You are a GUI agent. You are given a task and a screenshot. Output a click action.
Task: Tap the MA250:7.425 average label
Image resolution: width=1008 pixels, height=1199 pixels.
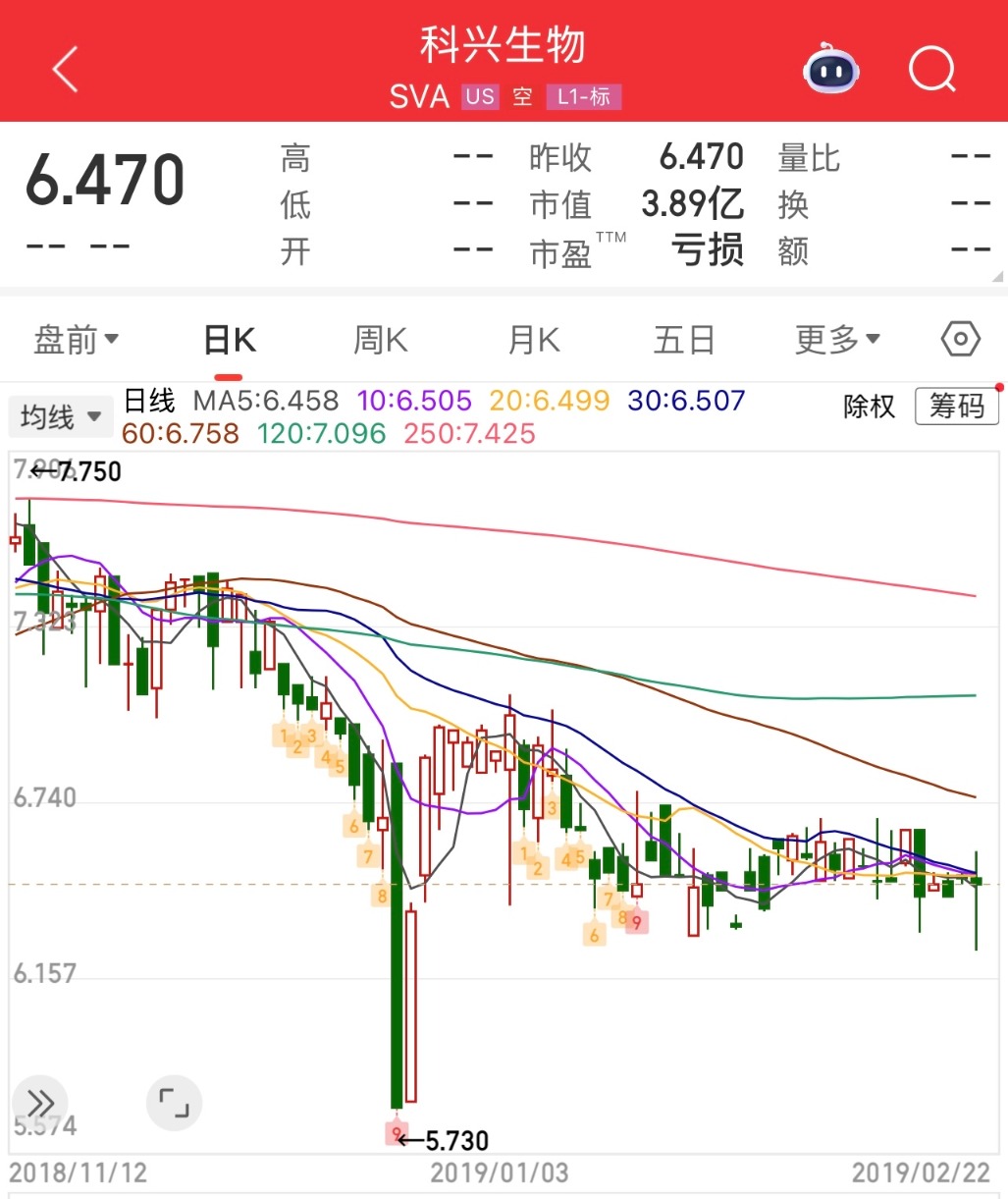click(469, 434)
